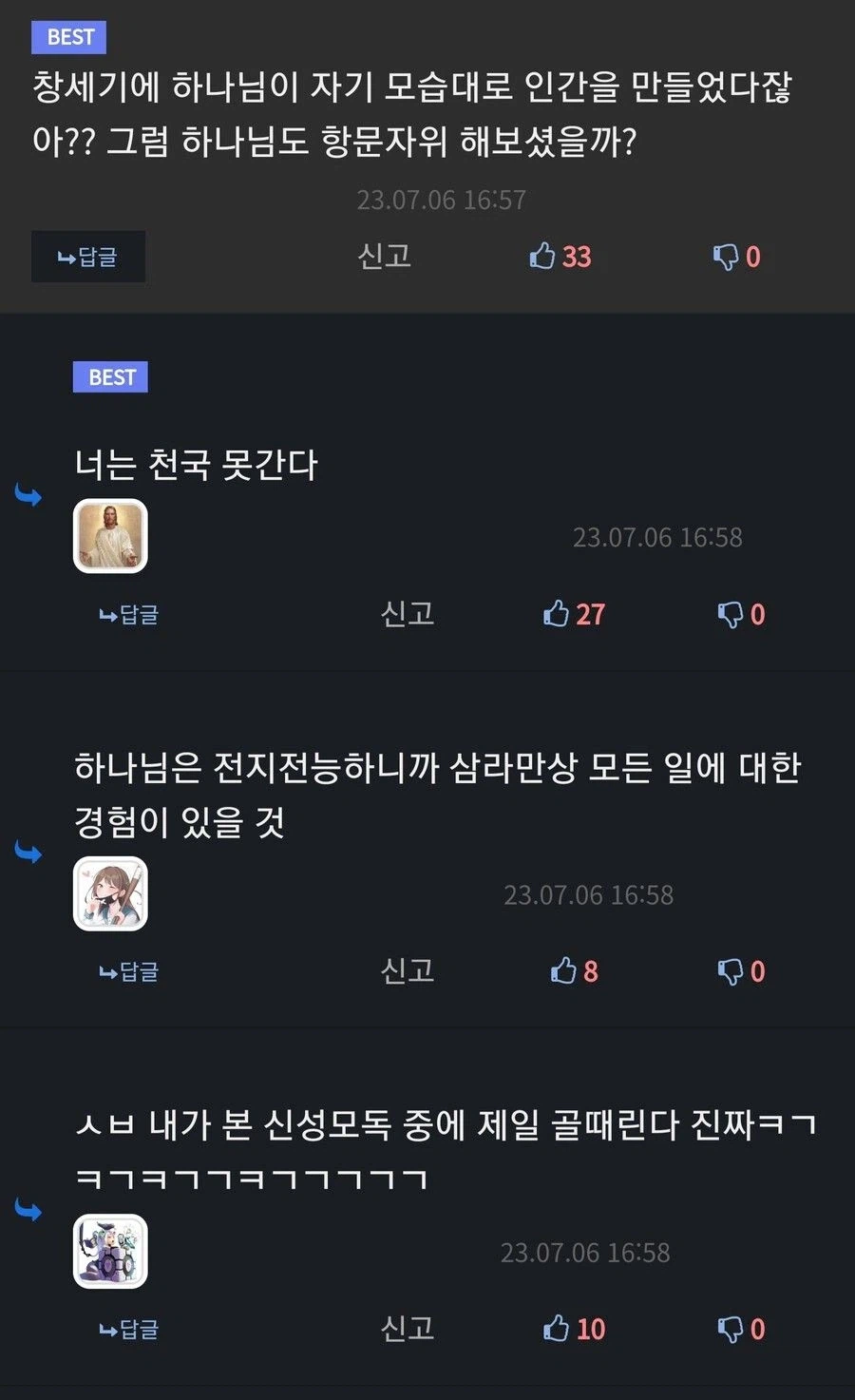Tap 신고 on '너는 천국 못간다'

(x=408, y=614)
